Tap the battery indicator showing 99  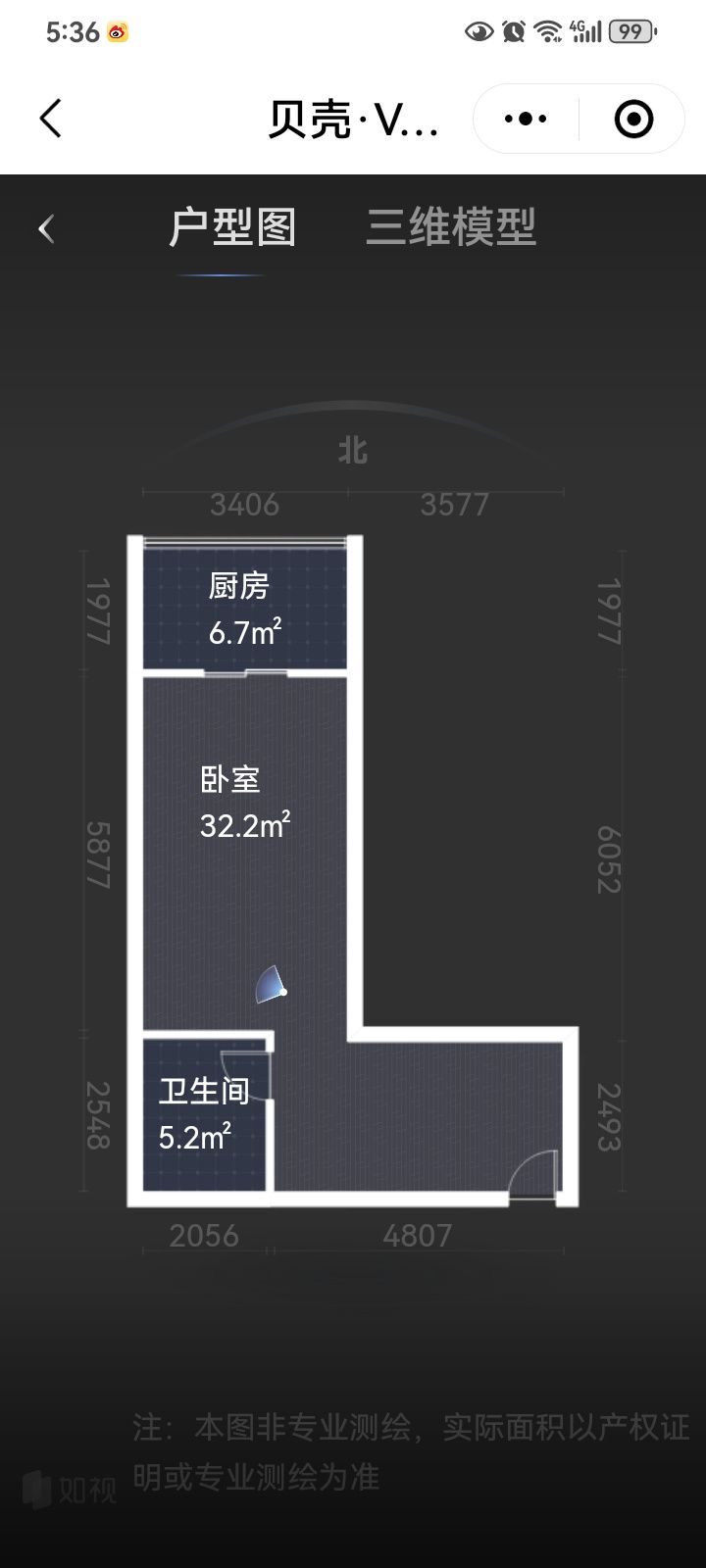631,31
